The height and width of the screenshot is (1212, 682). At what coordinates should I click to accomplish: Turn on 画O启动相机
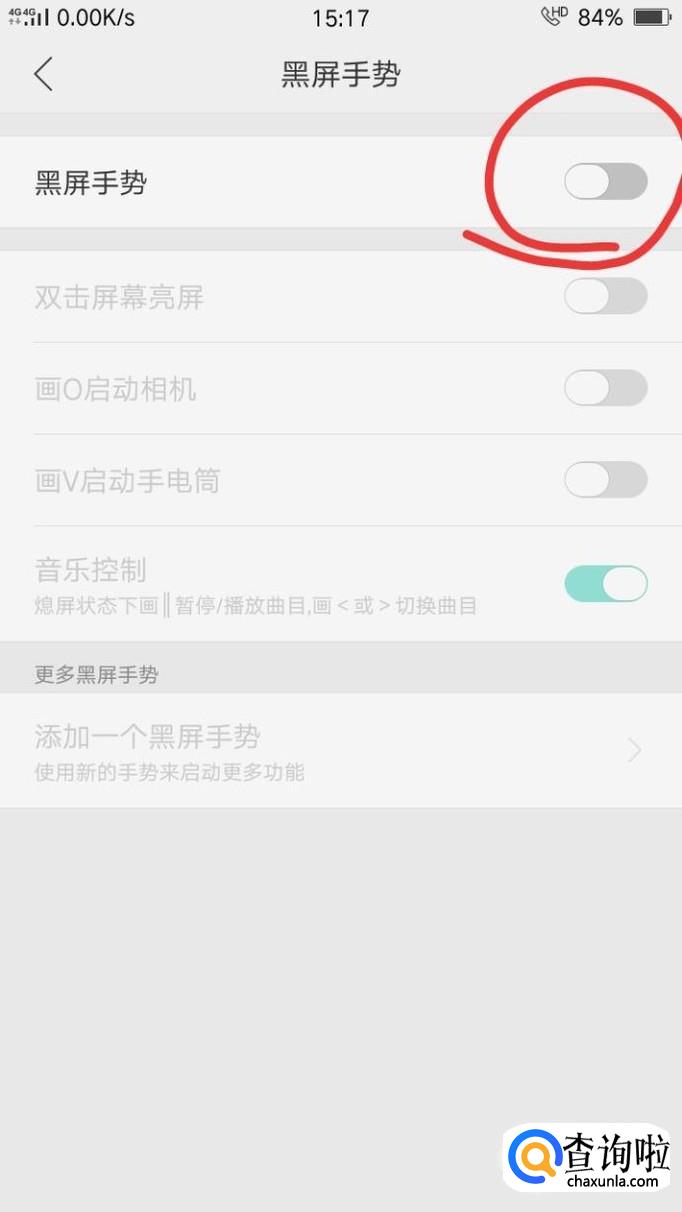[x=605, y=388]
